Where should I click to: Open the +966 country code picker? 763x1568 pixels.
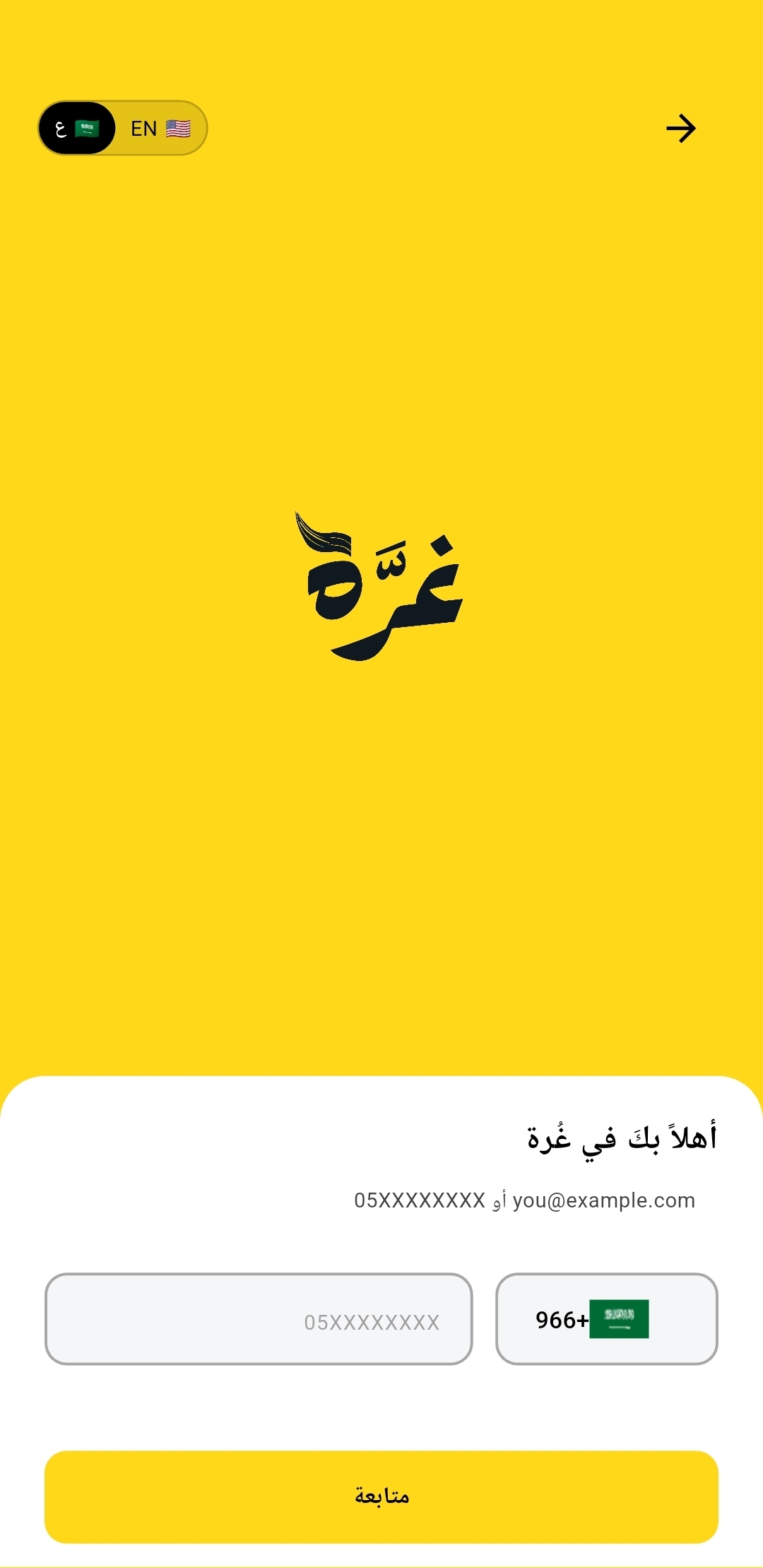[x=606, y=1319]
